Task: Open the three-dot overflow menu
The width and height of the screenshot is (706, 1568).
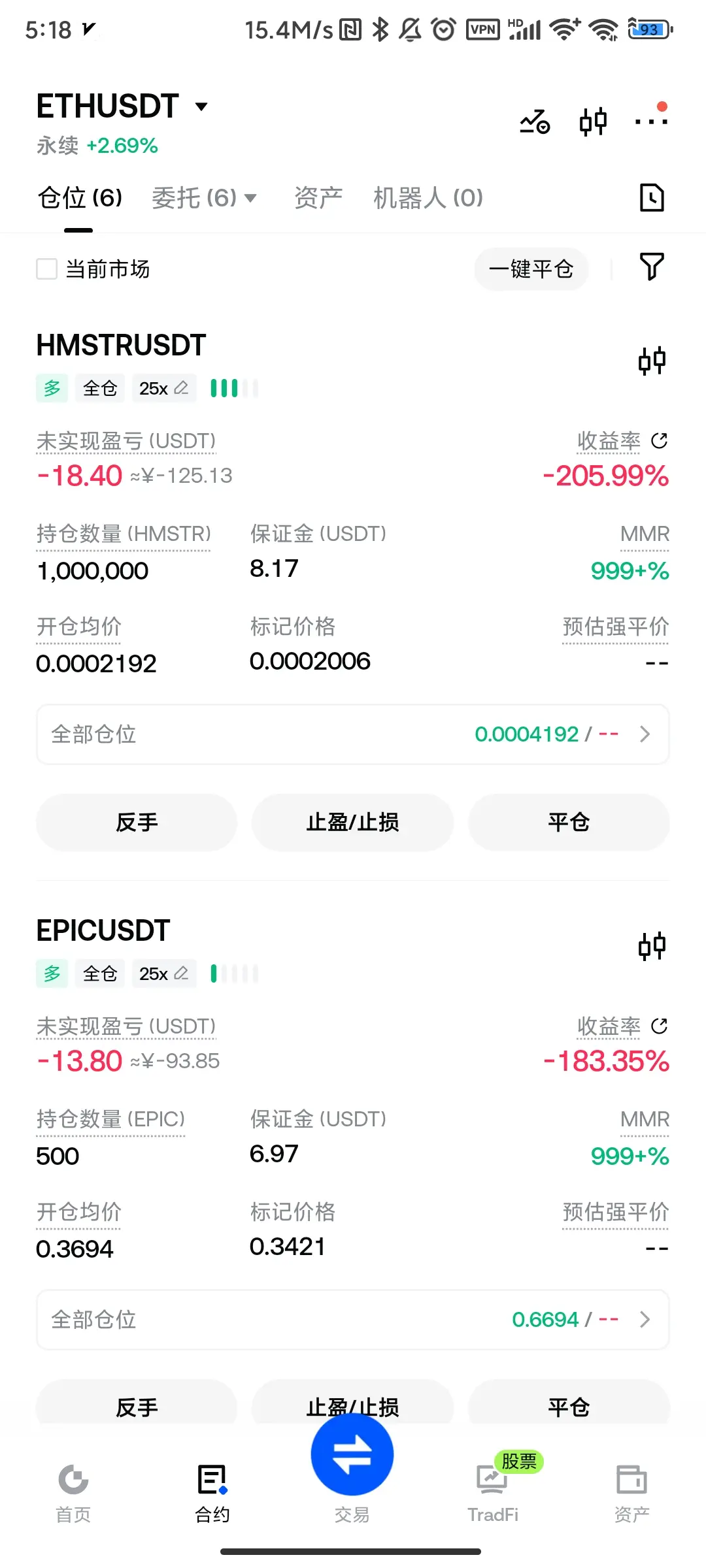Action: 651,122
